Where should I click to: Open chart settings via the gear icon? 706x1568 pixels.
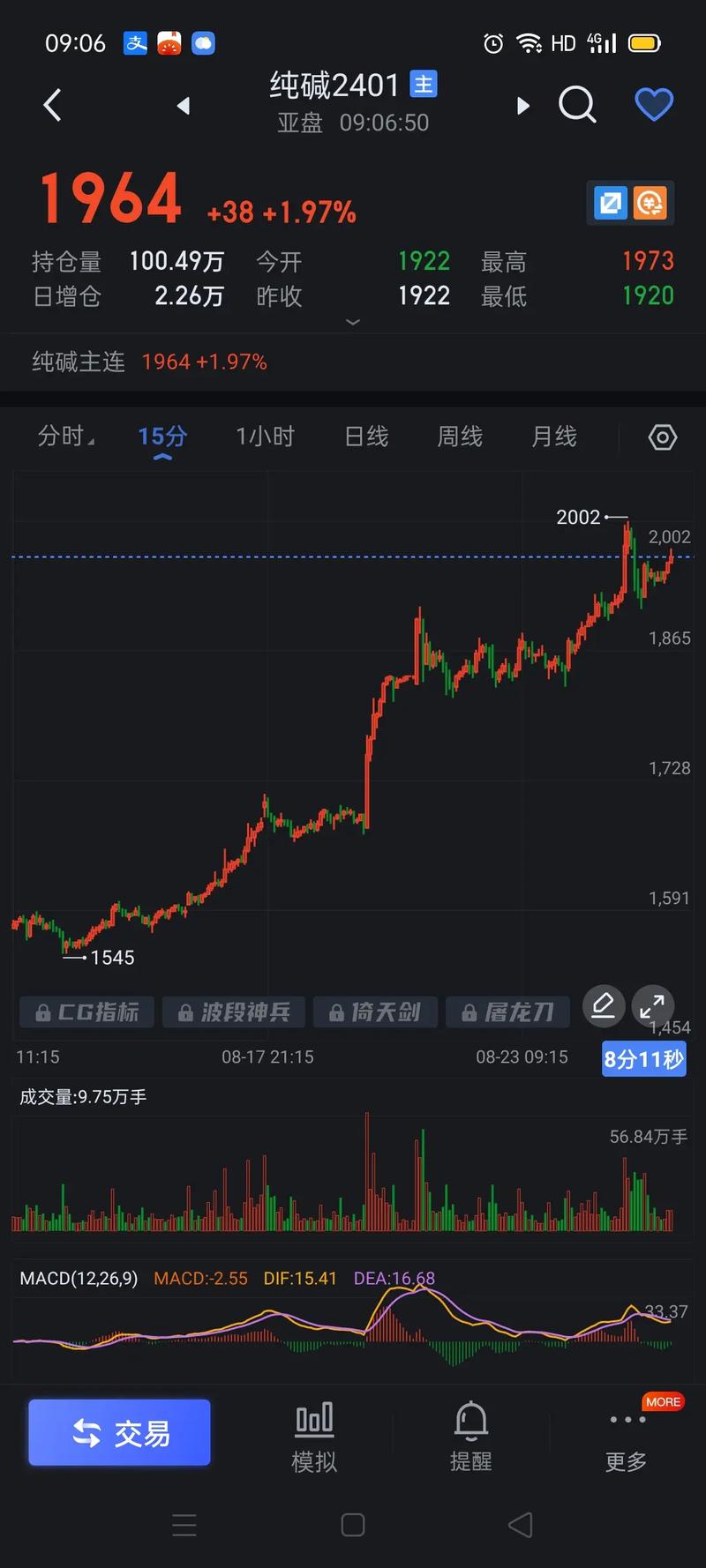(x=662, y=437)
